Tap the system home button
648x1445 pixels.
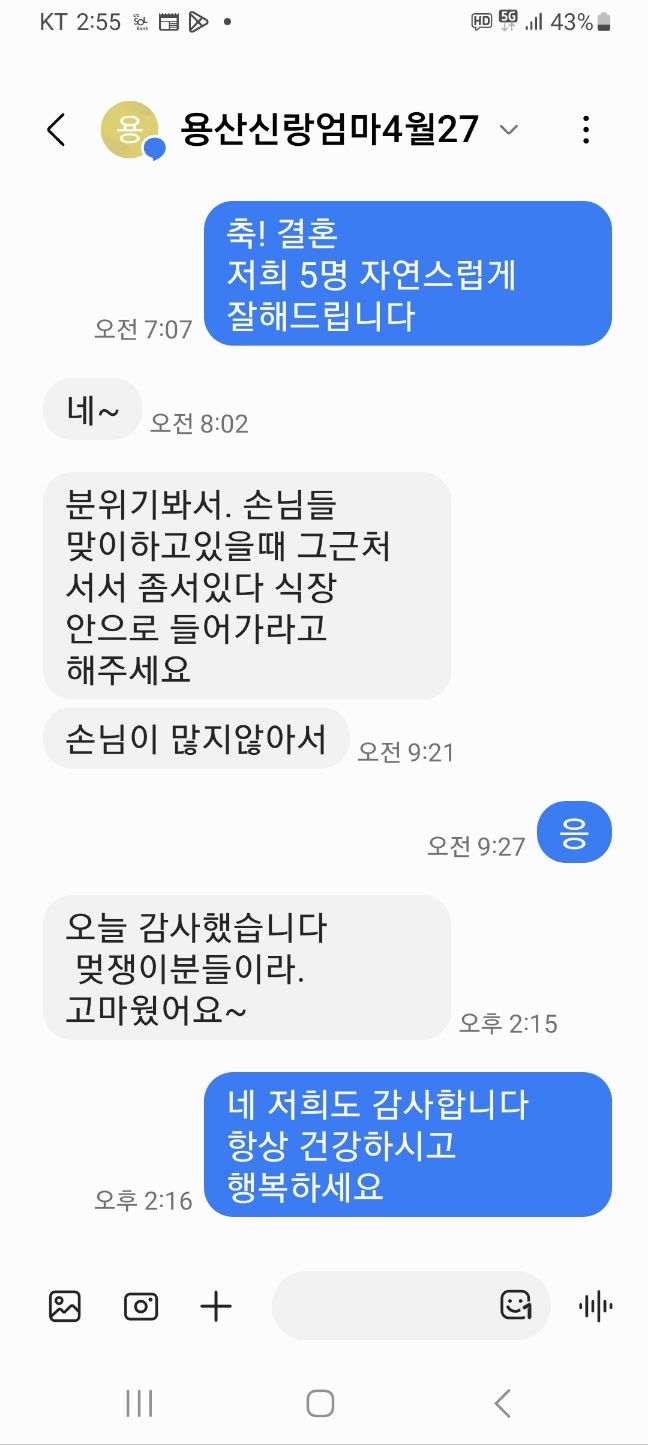(320, 1403)
